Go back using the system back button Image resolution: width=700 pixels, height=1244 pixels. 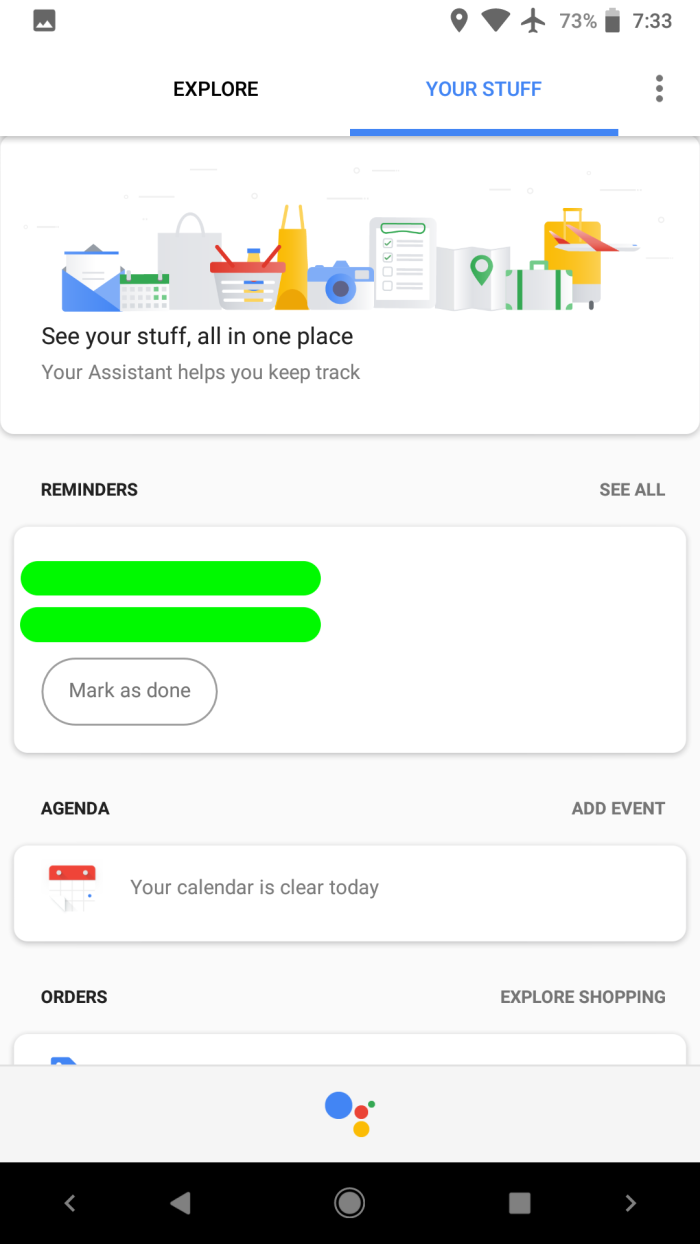(180, 1203)
